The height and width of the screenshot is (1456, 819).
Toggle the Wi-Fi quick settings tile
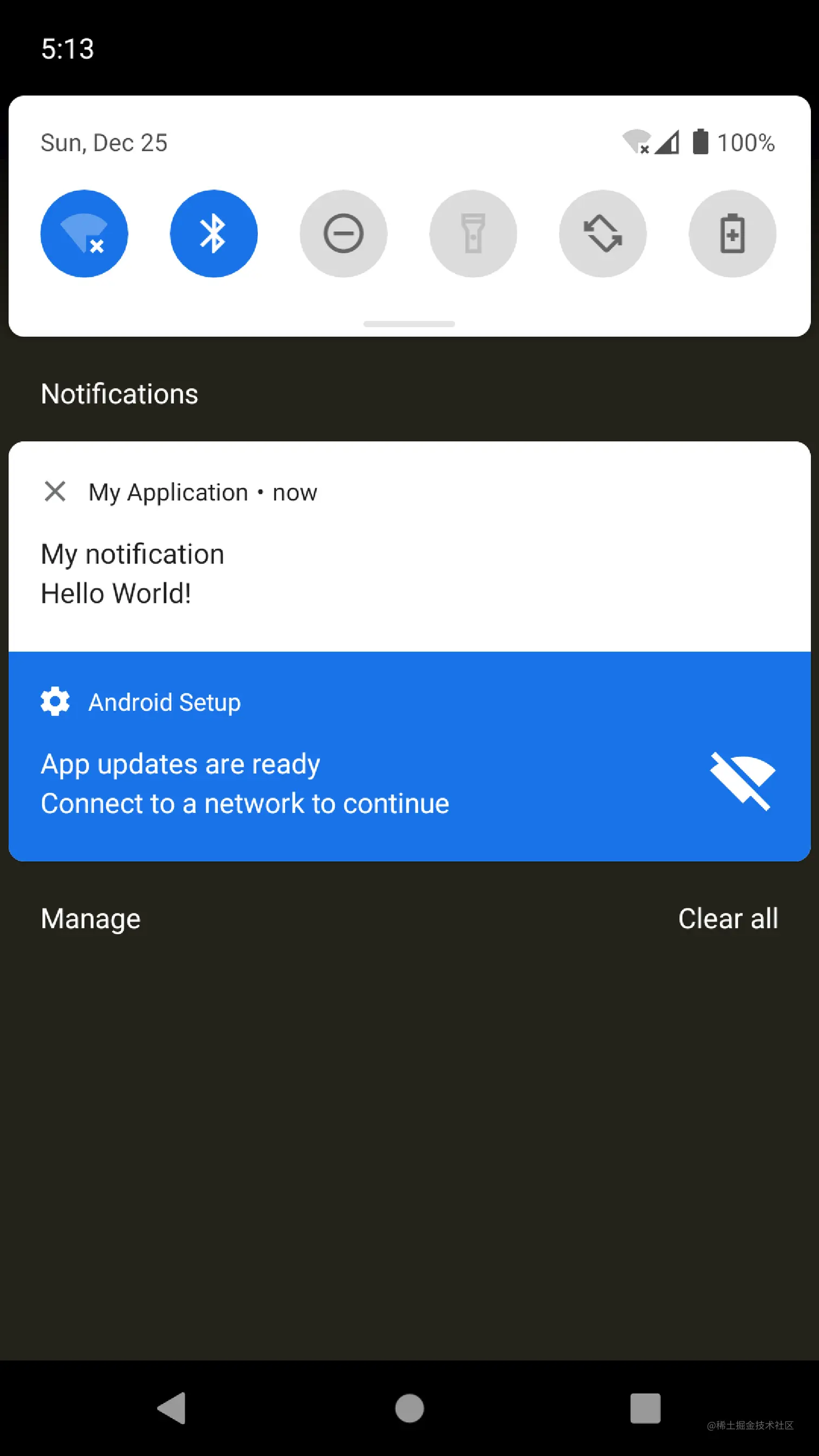point(84,233)
